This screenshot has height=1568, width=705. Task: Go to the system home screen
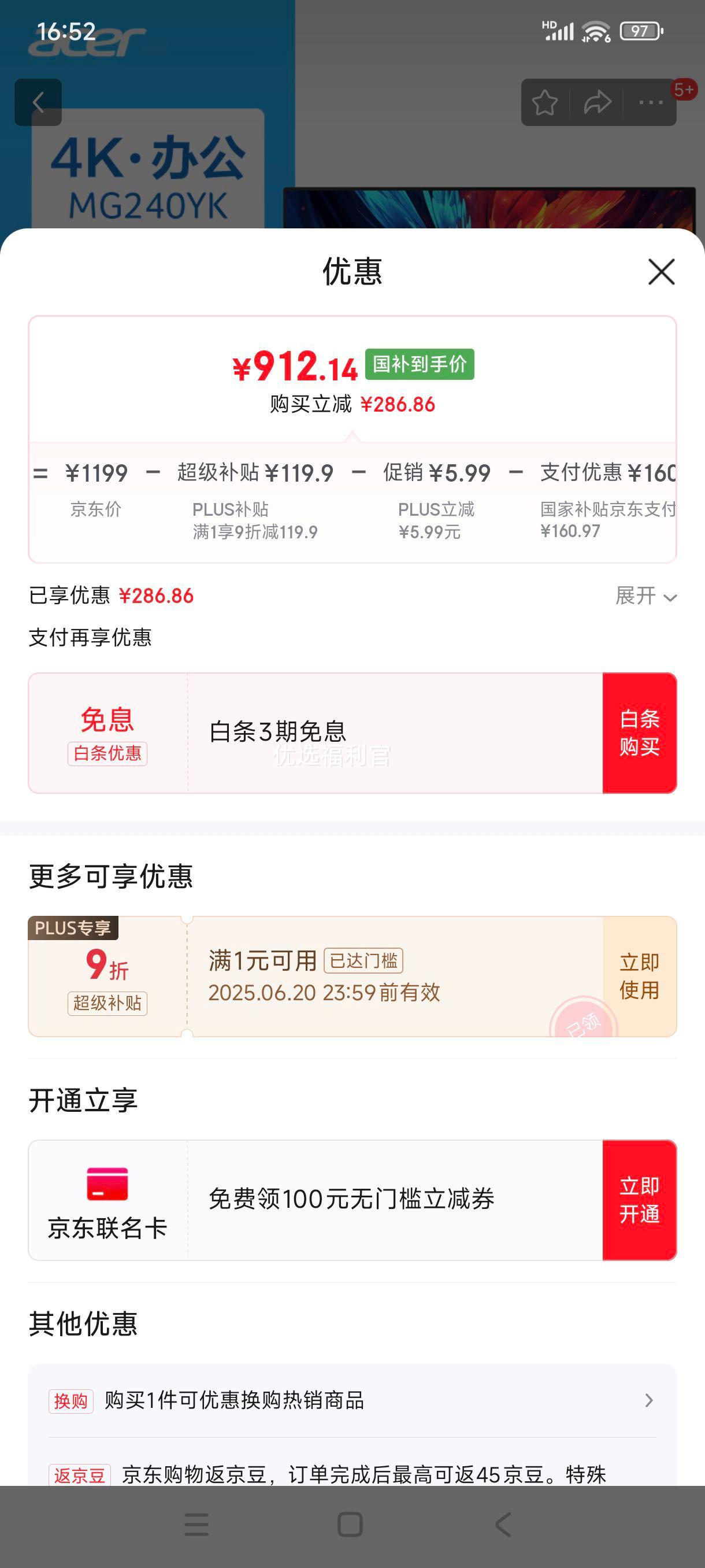[350, 1525]
